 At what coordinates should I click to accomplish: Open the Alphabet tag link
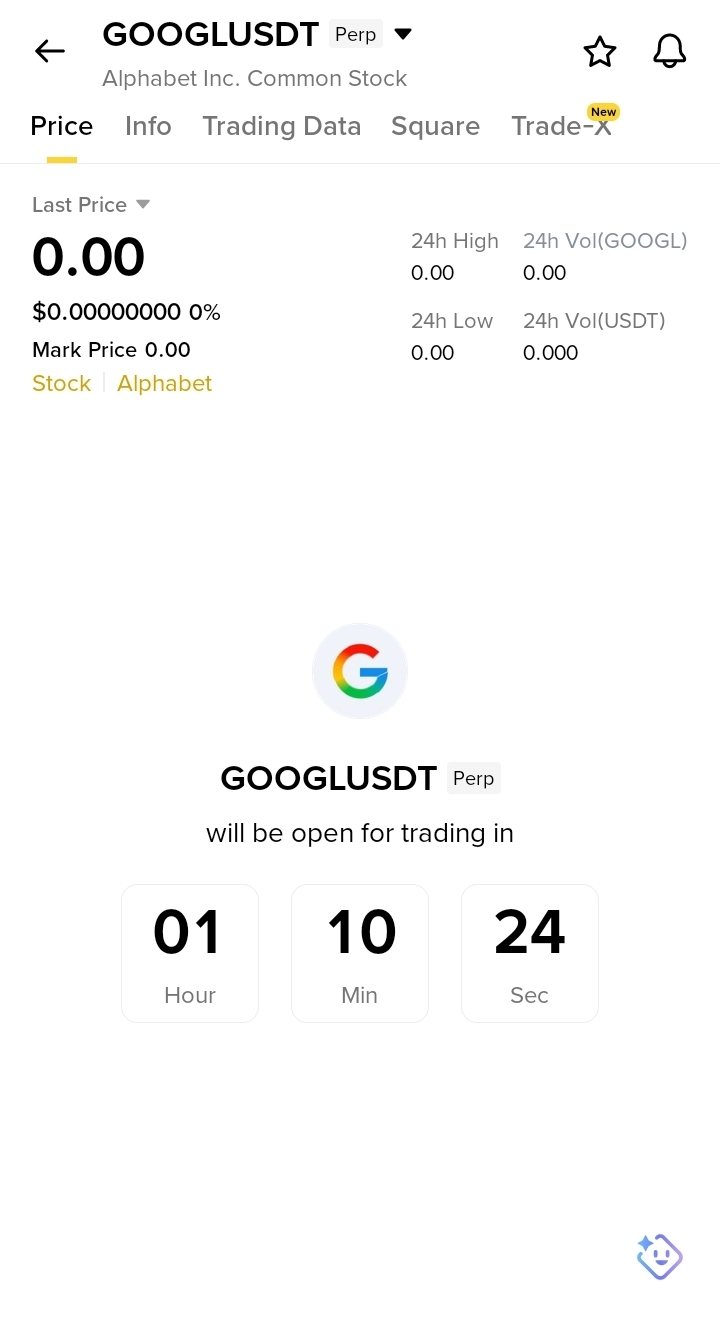[164, 384]
